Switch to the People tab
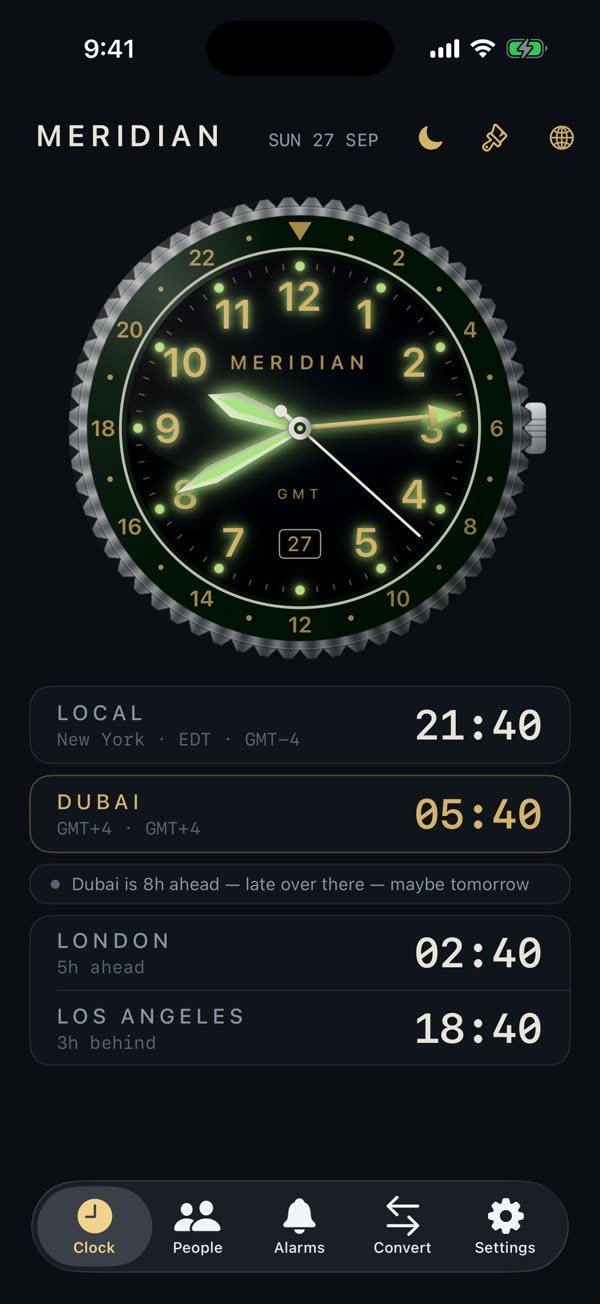 pos(197,1227)
